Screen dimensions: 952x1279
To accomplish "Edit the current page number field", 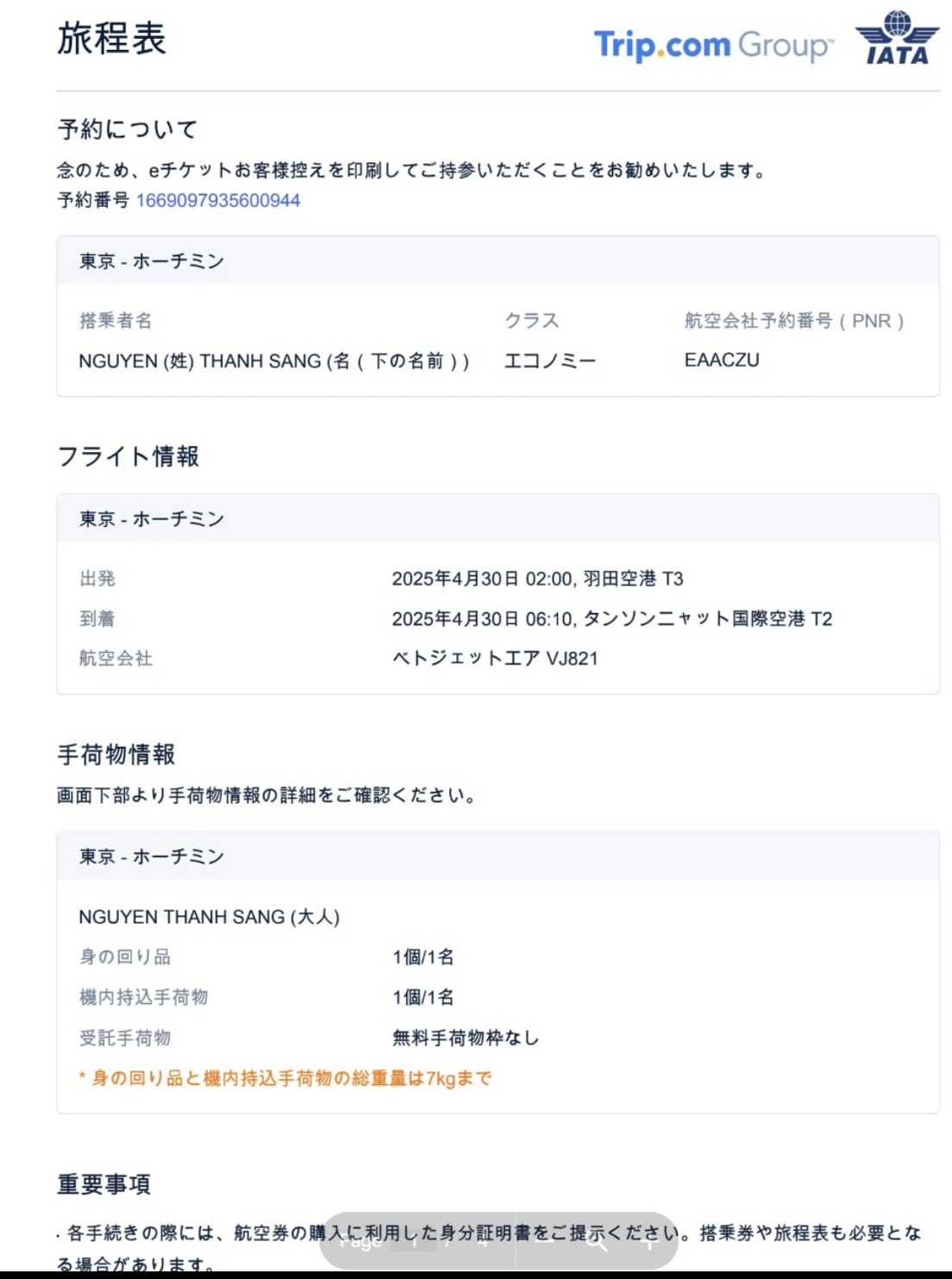I will pos(413,1243).
